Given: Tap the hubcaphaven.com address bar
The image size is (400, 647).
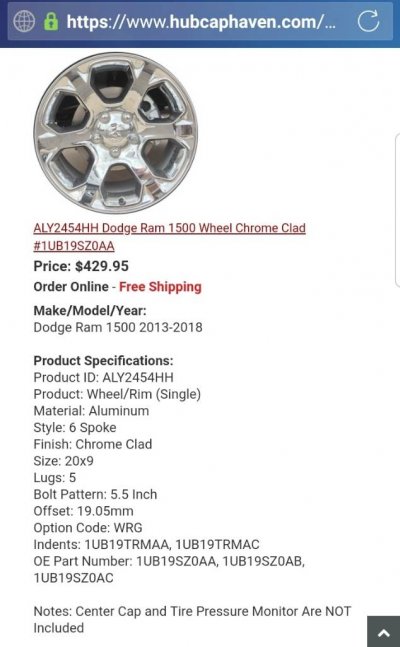Looking at the screenshot, I should 201,21.
